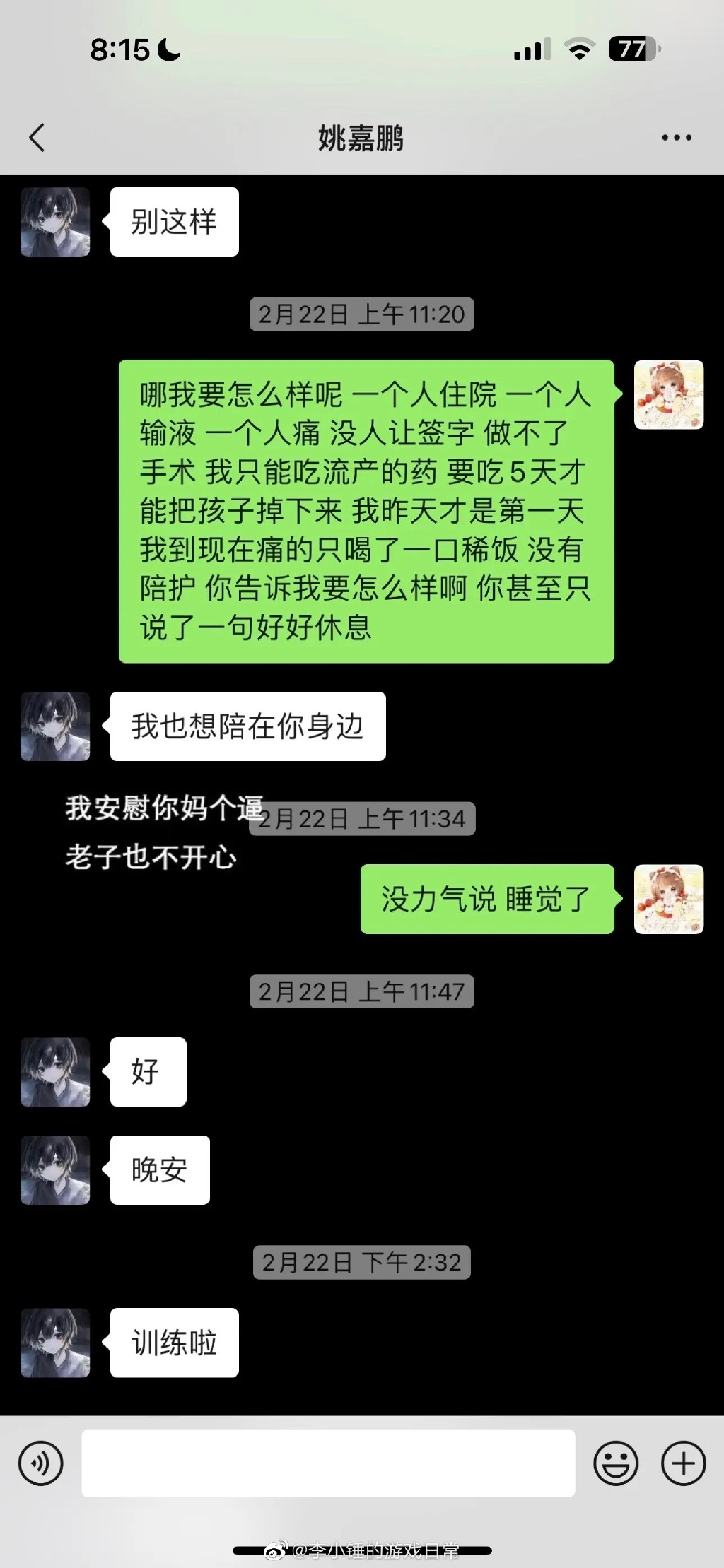Open the chat info overflow menu
Viewport: 724px width, 1568px height.
pyautogui.click(x=676, y=138)
